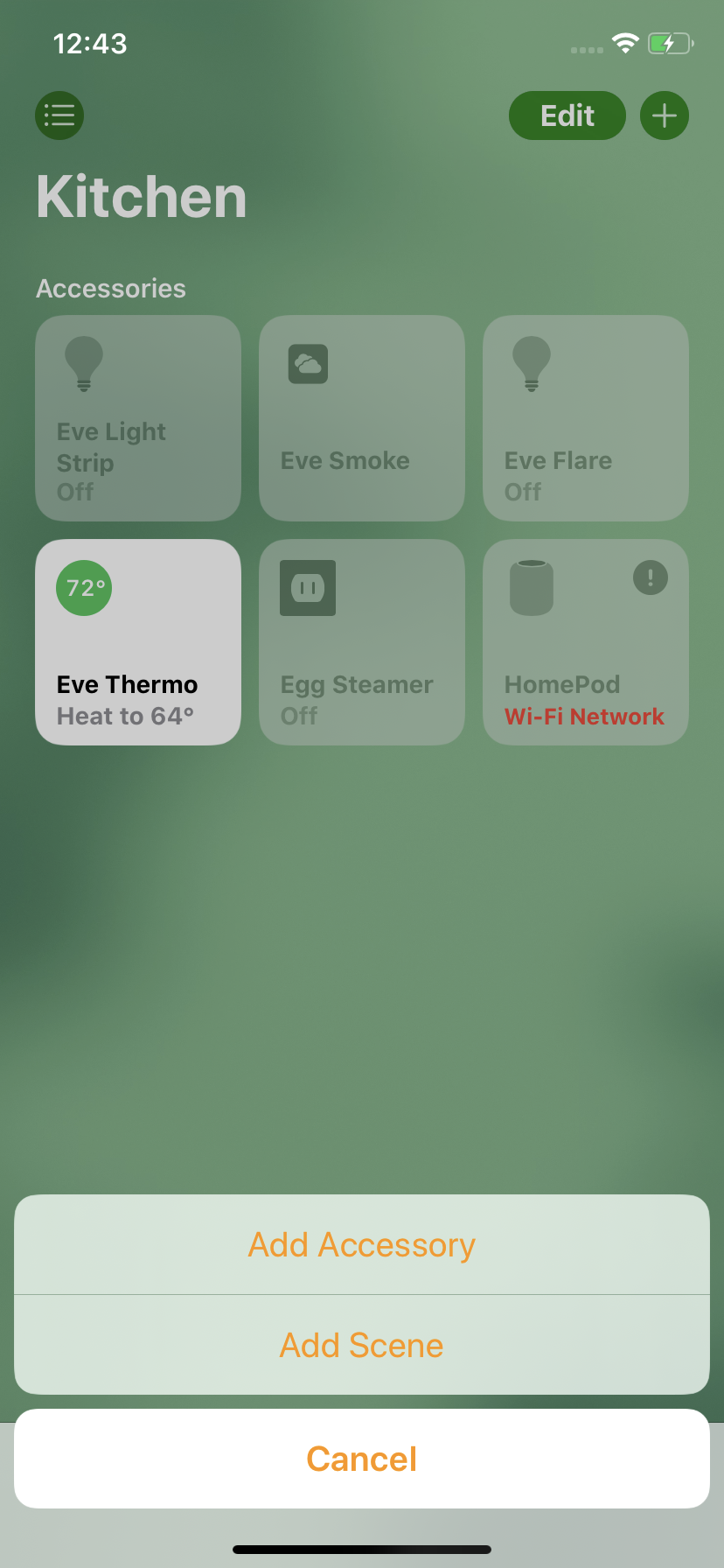Open the Eve Smoke accessory tile
The image size is (724, 1568).
coord(362,418)
